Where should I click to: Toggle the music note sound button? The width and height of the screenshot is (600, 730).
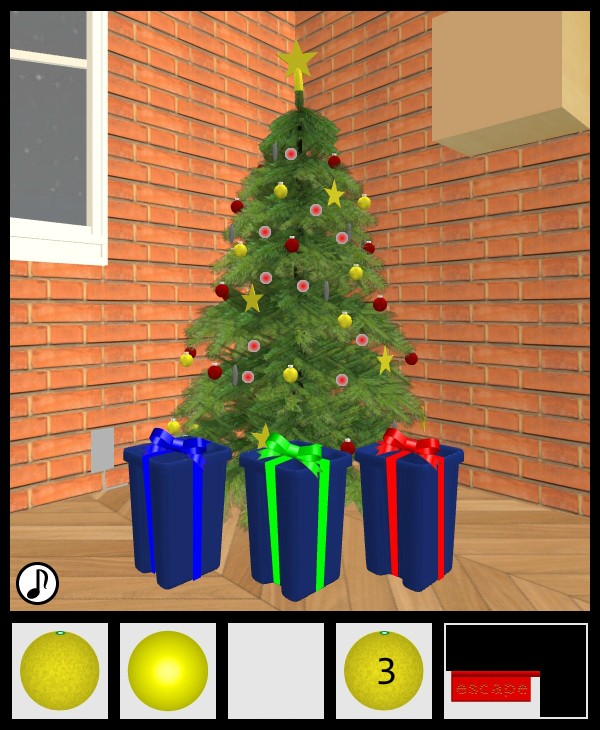click(37, 583)
